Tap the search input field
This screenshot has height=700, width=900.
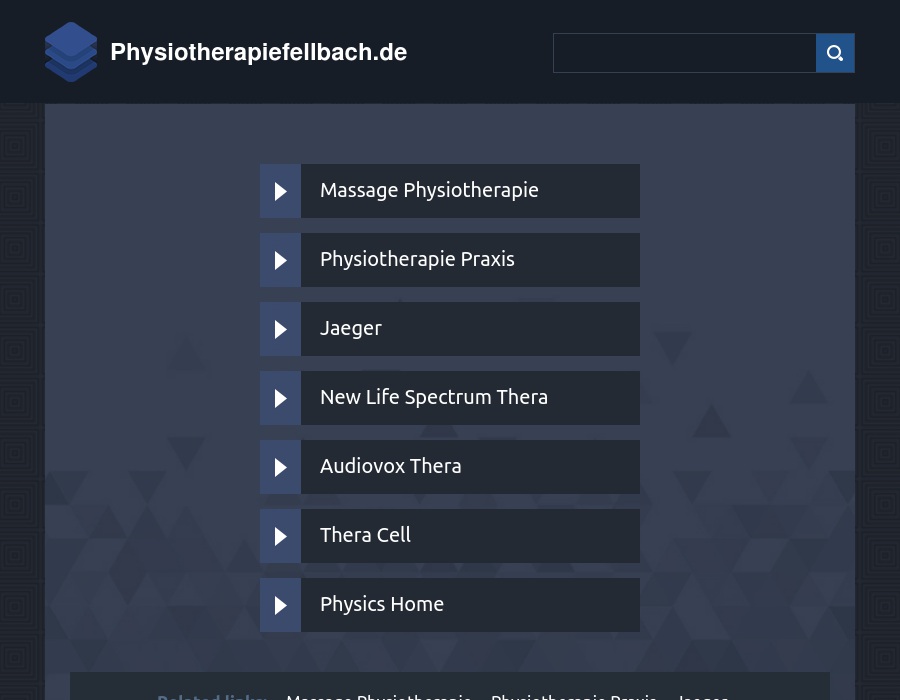point(684,53)
